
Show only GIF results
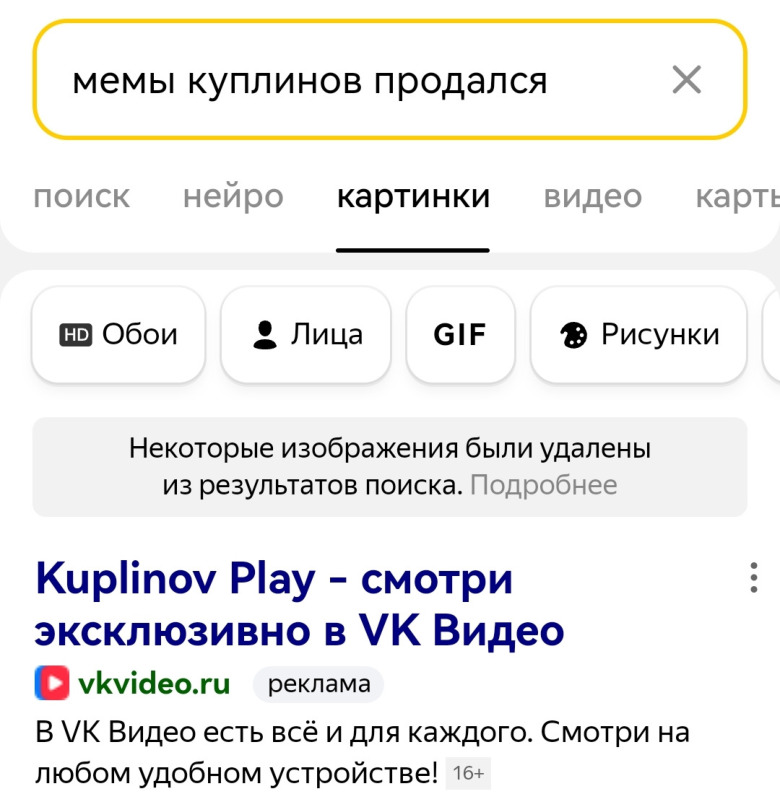point(460,335)
